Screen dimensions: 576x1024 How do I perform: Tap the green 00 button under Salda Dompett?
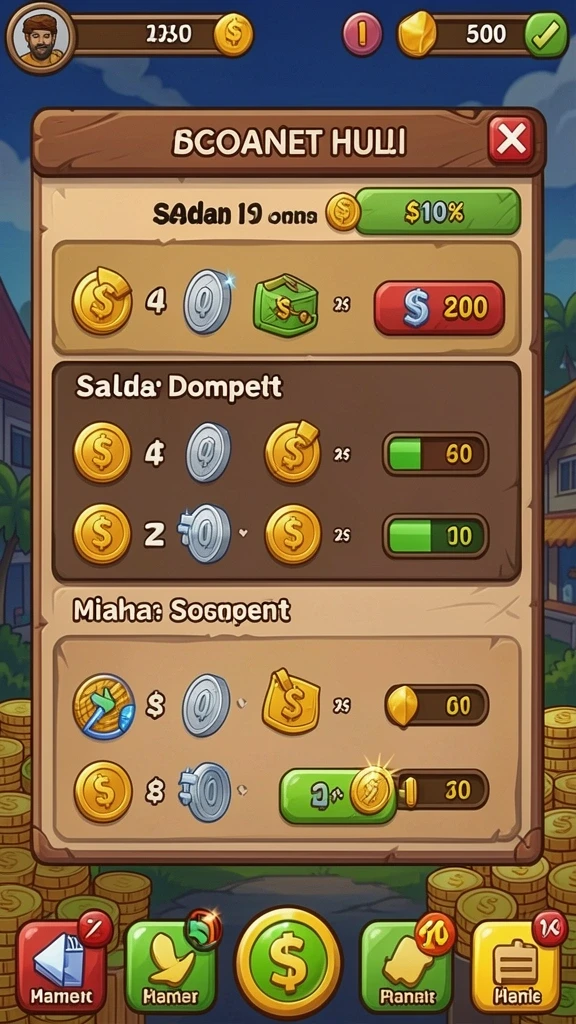click(x=436, y=536)
